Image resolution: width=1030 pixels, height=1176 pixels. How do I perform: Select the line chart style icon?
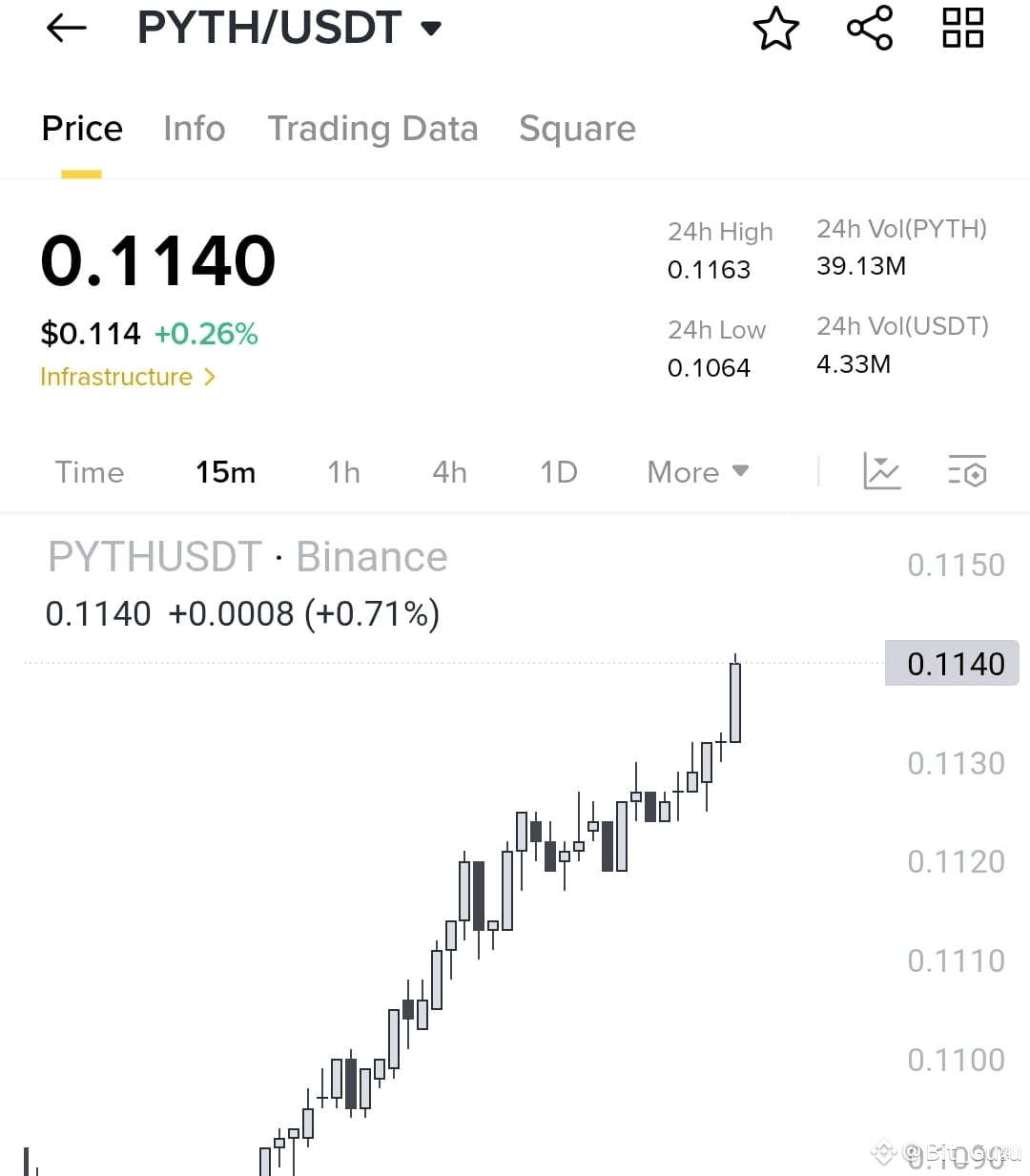tap(881, 471)
